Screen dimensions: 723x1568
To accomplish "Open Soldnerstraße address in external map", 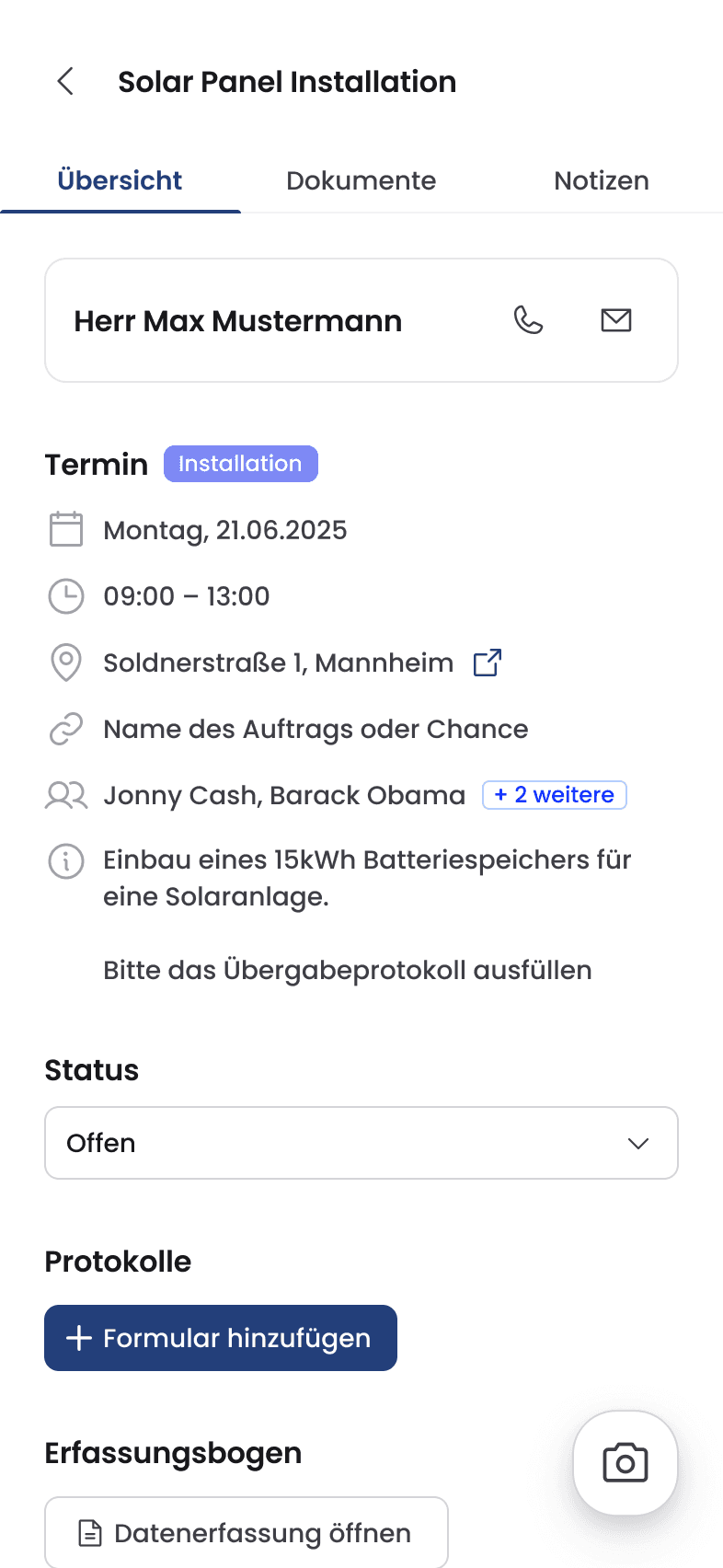I will [x=487, y=663].
